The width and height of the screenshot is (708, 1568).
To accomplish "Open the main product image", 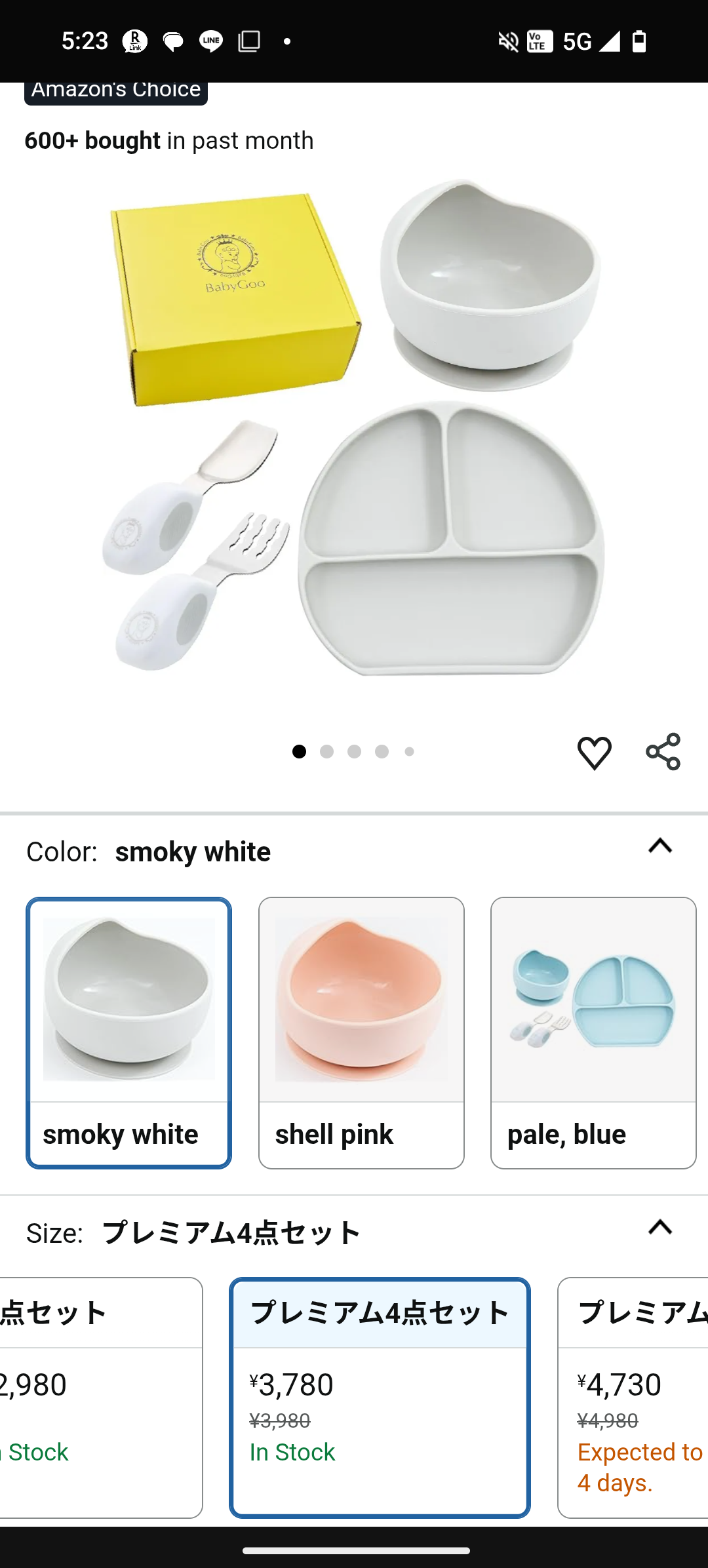I will 354,426.
